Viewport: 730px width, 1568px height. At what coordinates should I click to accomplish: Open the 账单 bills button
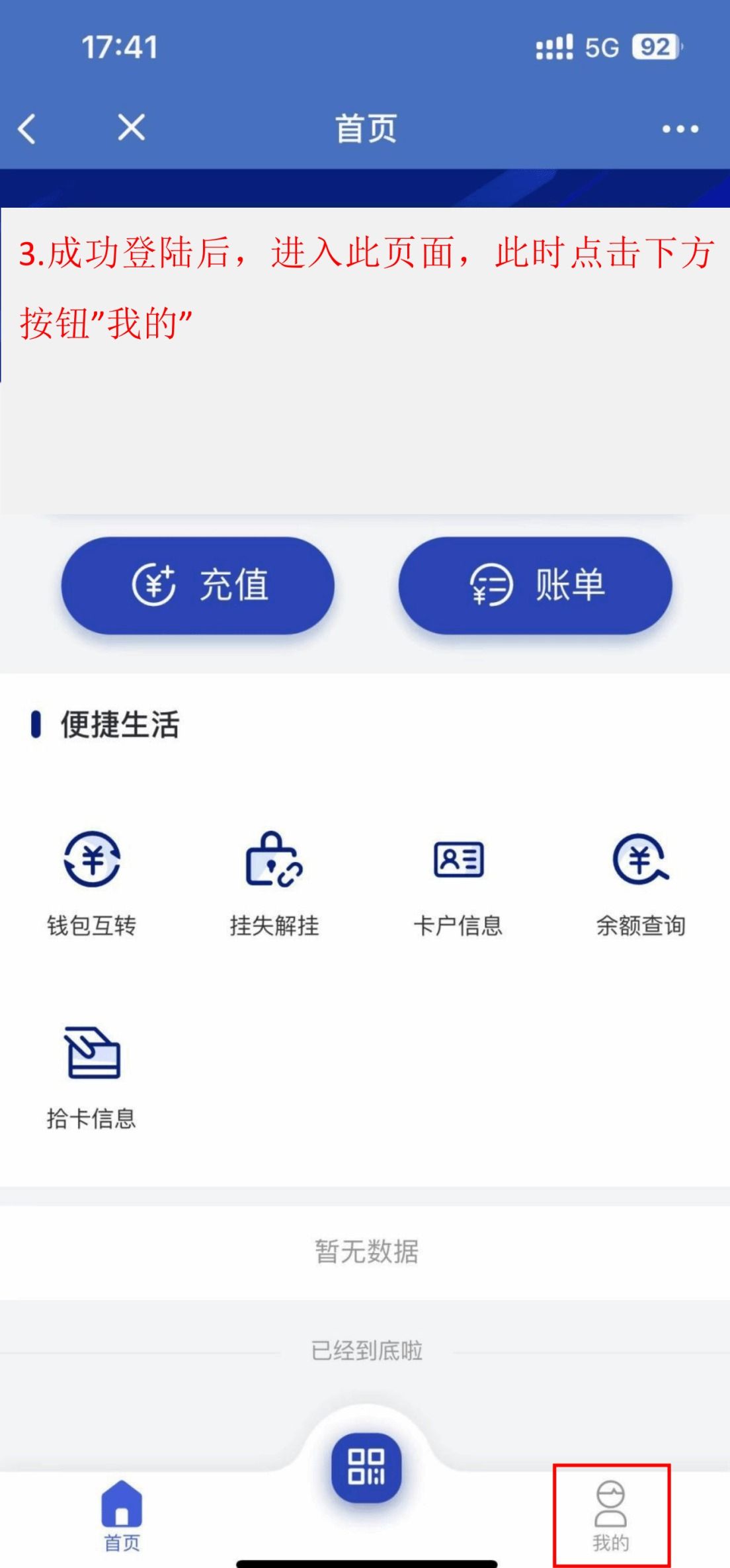point(535,586)
